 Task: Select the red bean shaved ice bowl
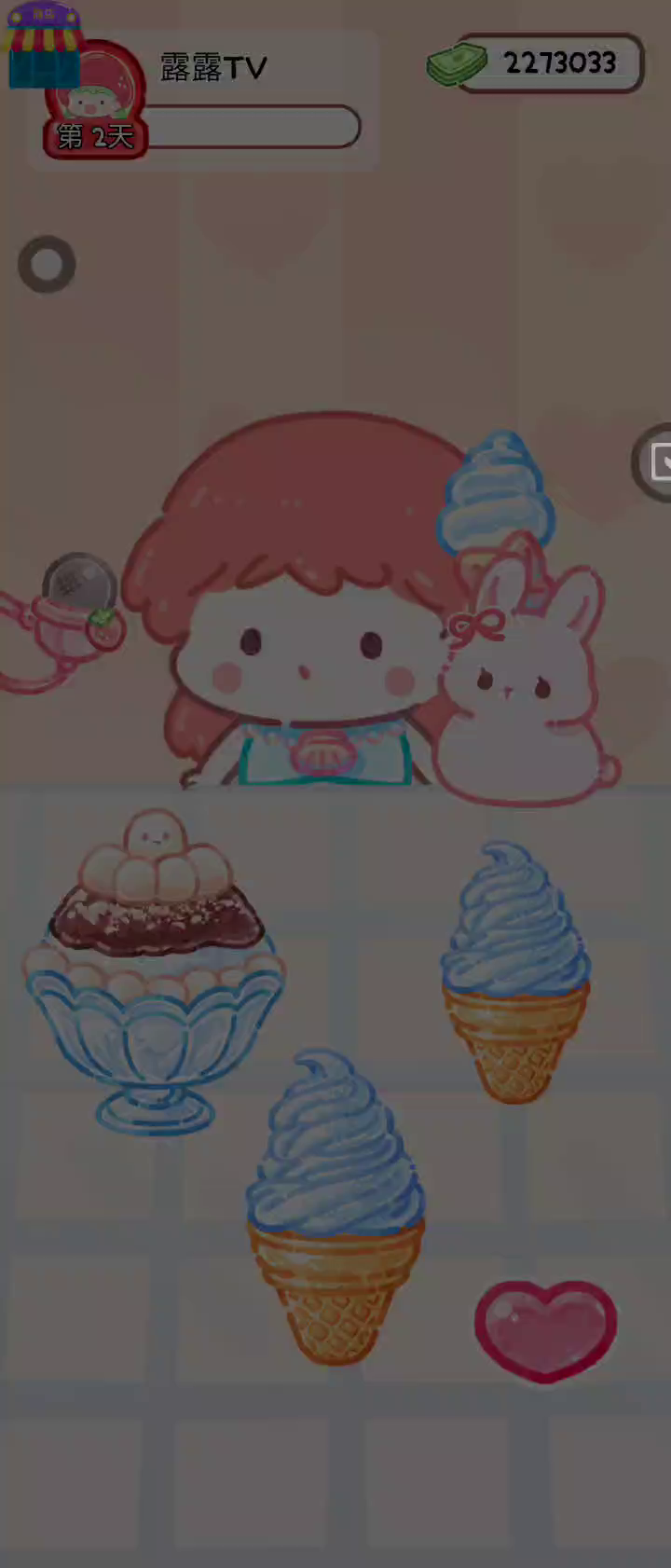154,970
